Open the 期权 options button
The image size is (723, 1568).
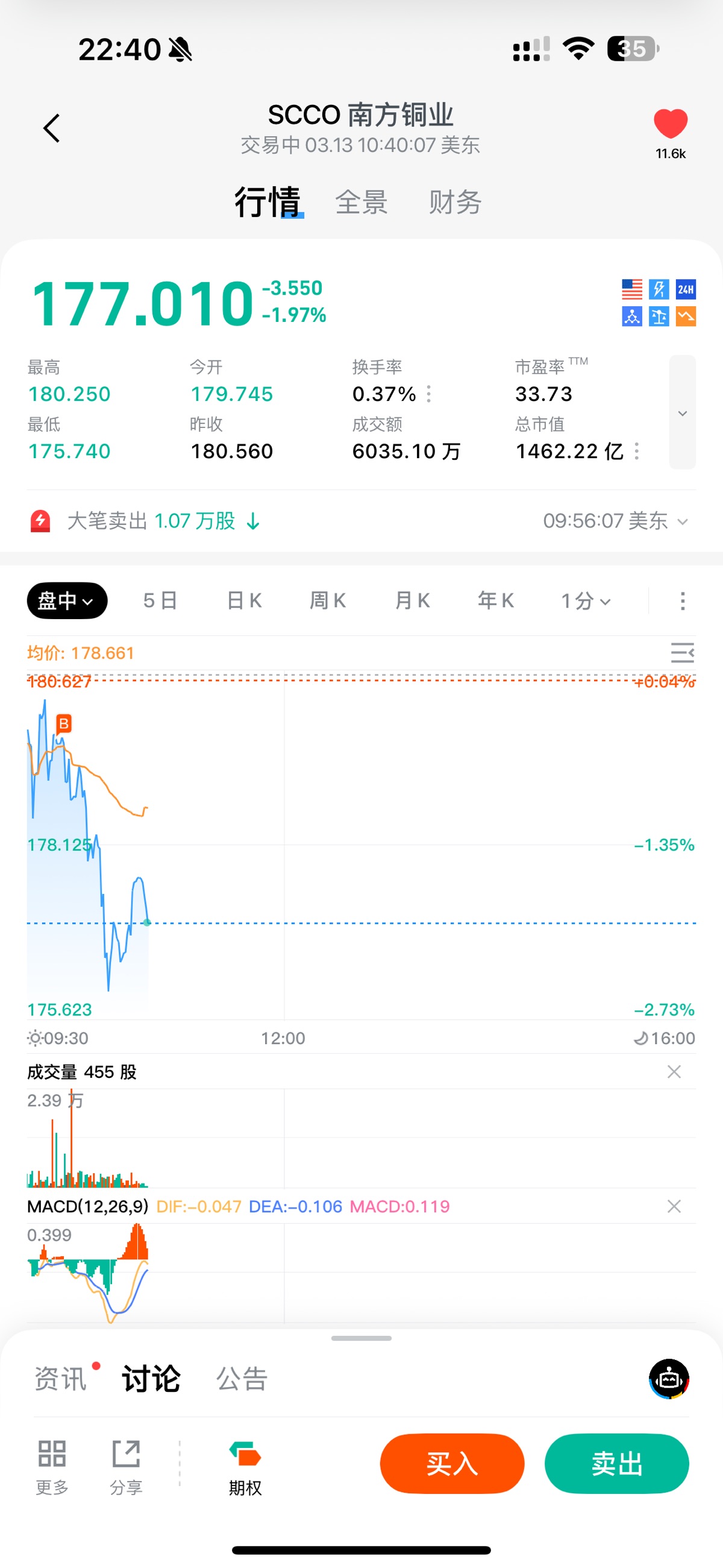coord(245,1467)
